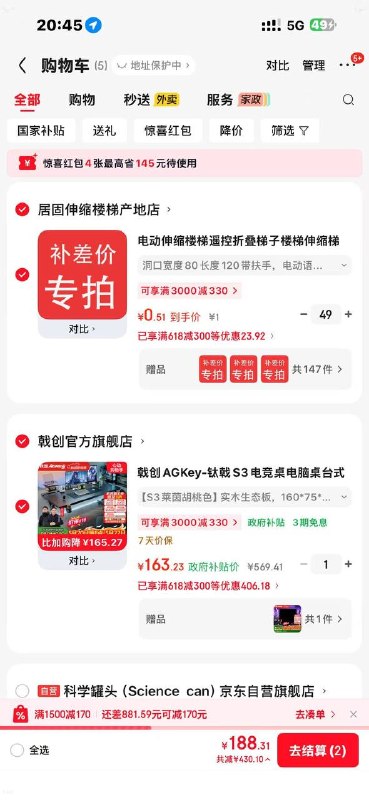The height and width of the screenshot is (800, 369).
Task: Go back from the shopping cart
Action: point(22,65)
